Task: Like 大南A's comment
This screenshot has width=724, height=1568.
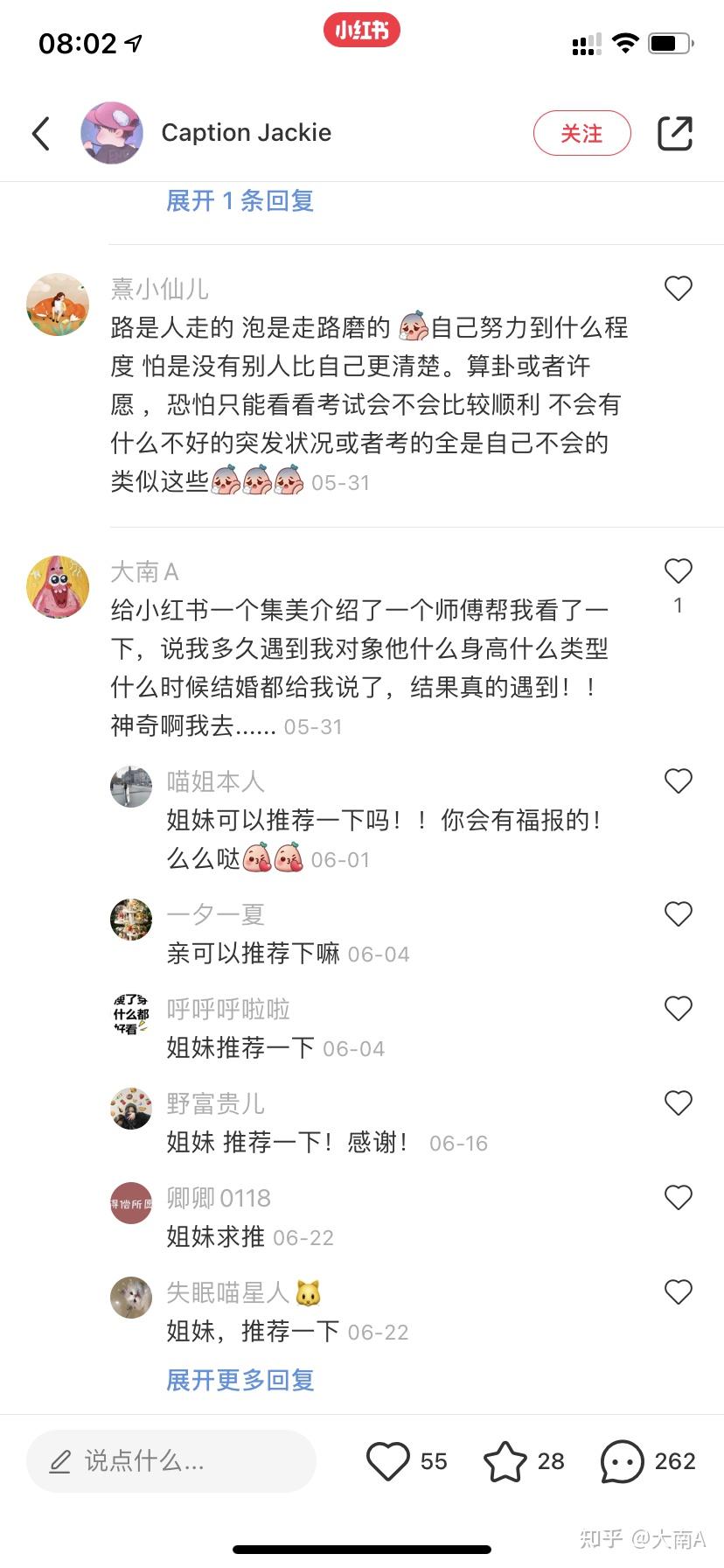Action: 678,571
